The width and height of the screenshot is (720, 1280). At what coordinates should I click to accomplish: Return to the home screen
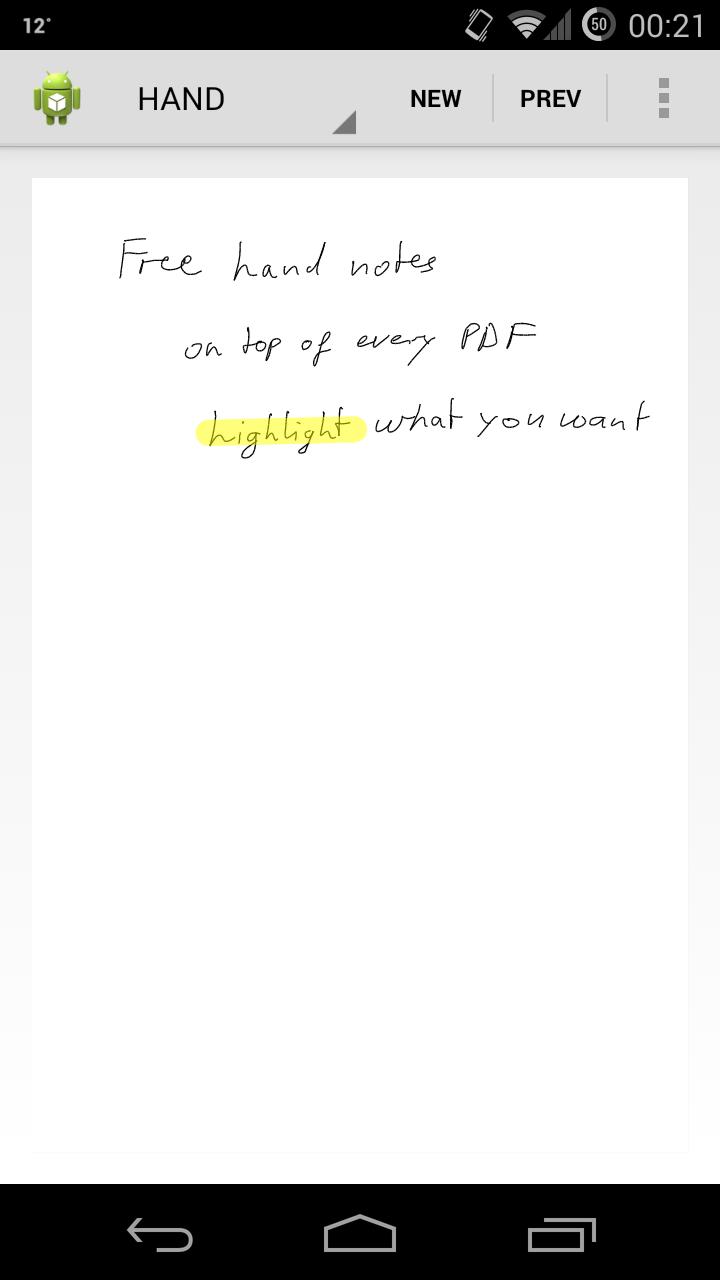(360, 1235)
